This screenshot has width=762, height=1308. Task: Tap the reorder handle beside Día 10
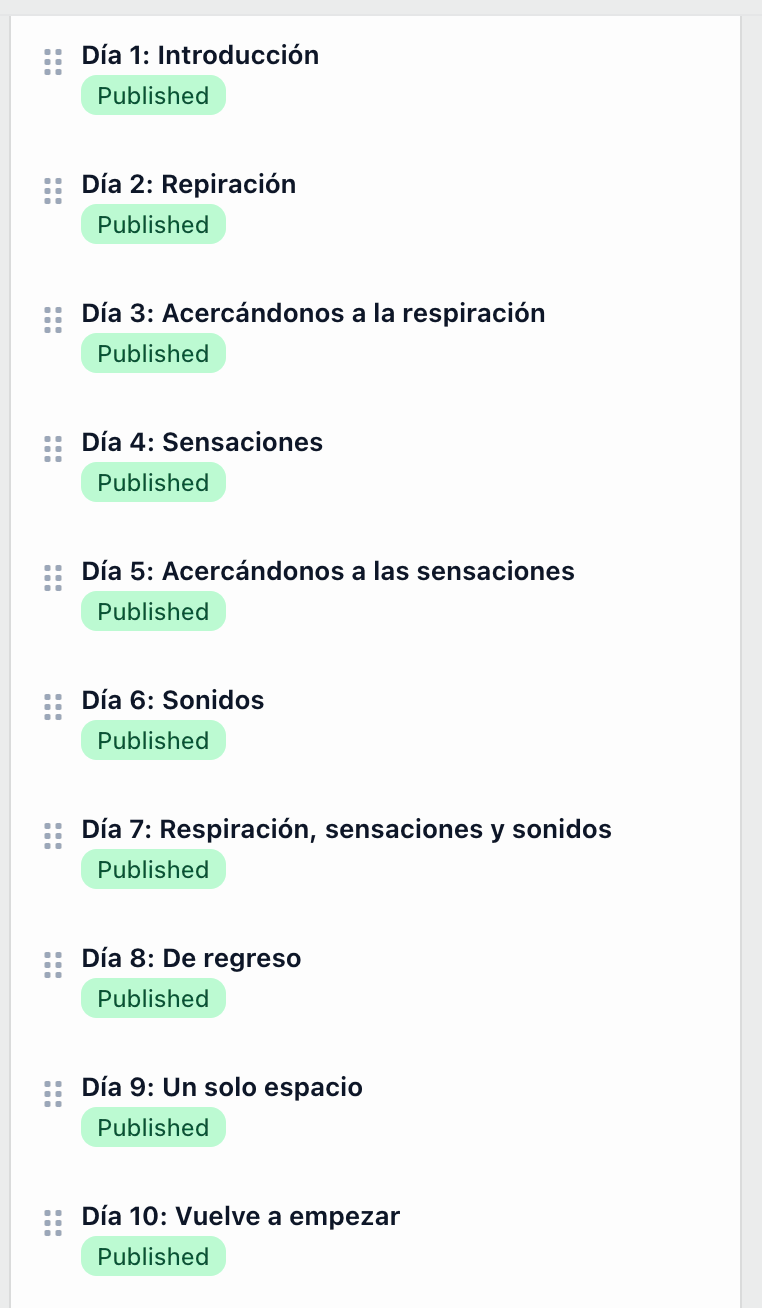[53, 1223]
